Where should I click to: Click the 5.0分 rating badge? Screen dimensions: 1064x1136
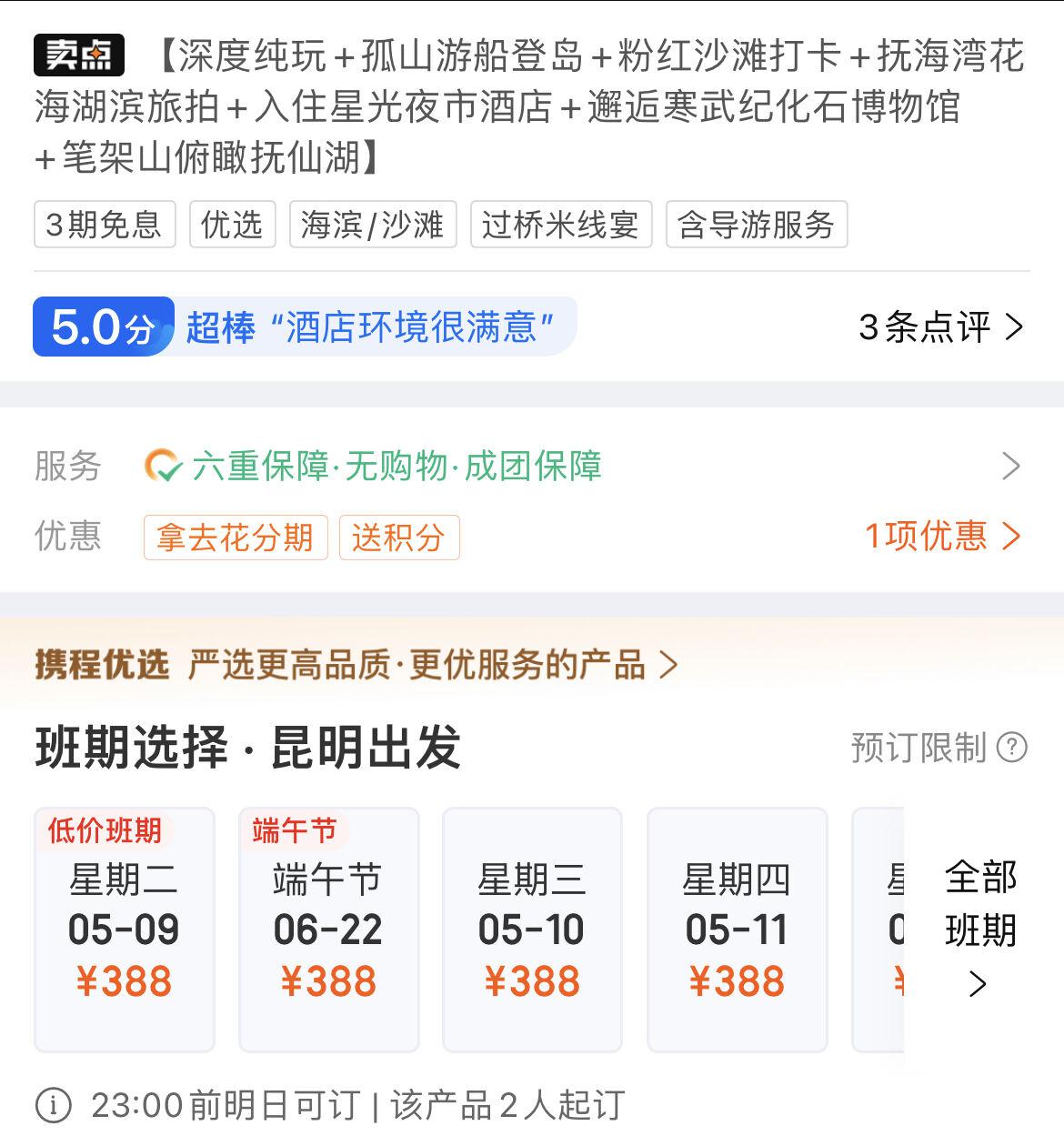pyautogui.click(x=102, y=327)
